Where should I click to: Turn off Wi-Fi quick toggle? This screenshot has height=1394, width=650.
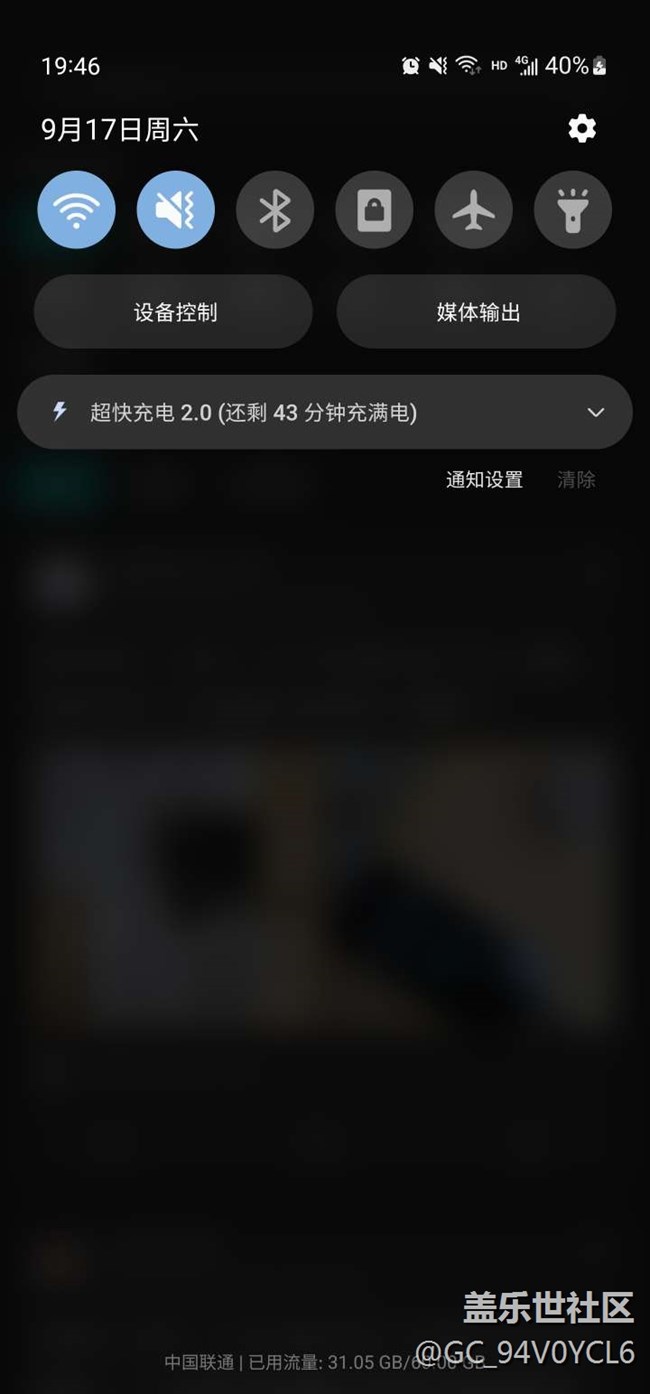coord(76,210)
